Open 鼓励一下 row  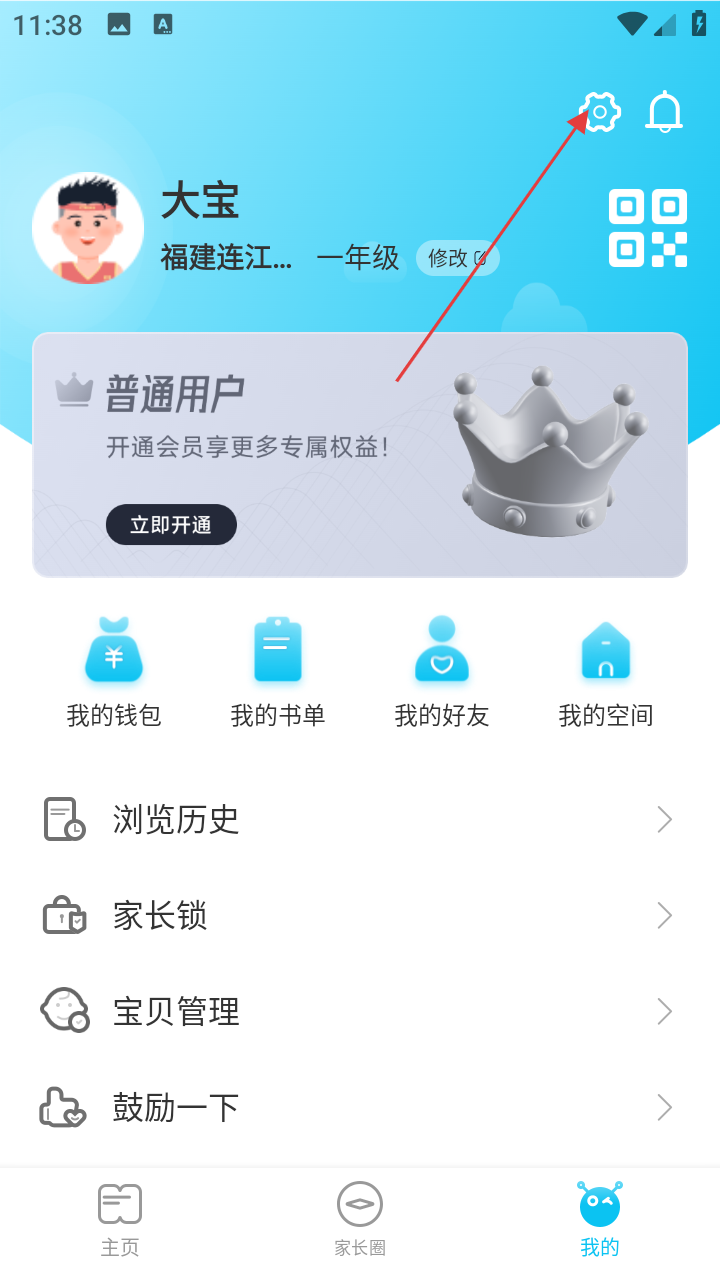tap(360, 1108)
